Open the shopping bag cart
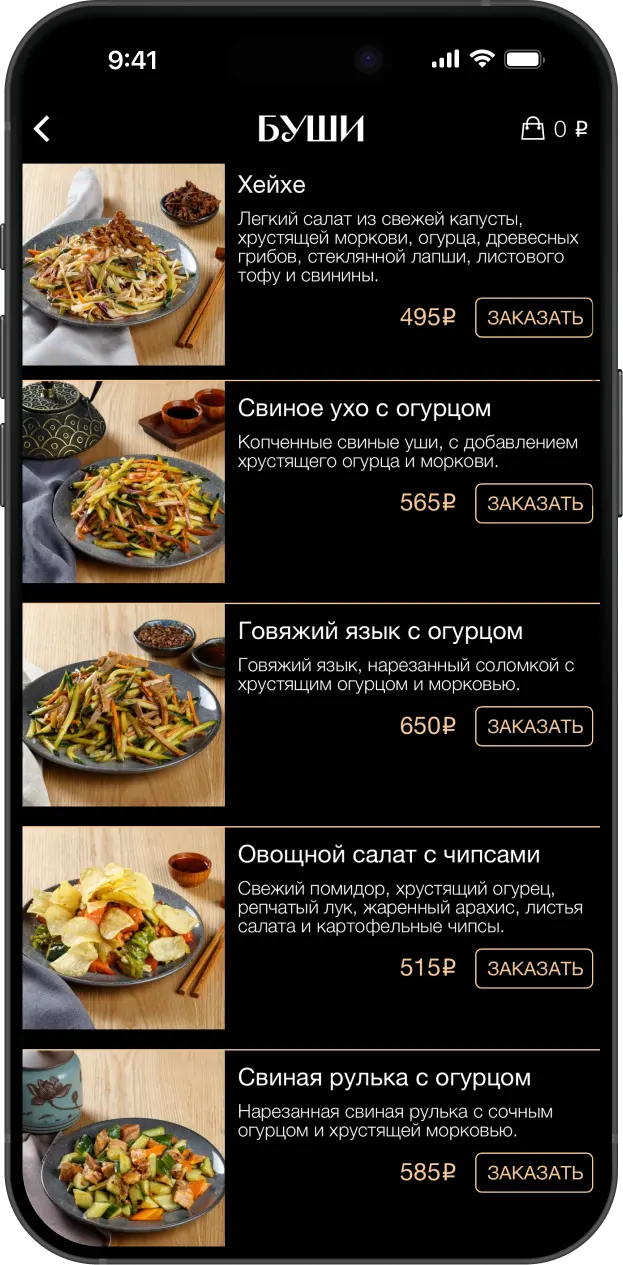Image resolution: width=623 pixels, height=1265 pixels. pyautogui.click(x=534, y=128)
